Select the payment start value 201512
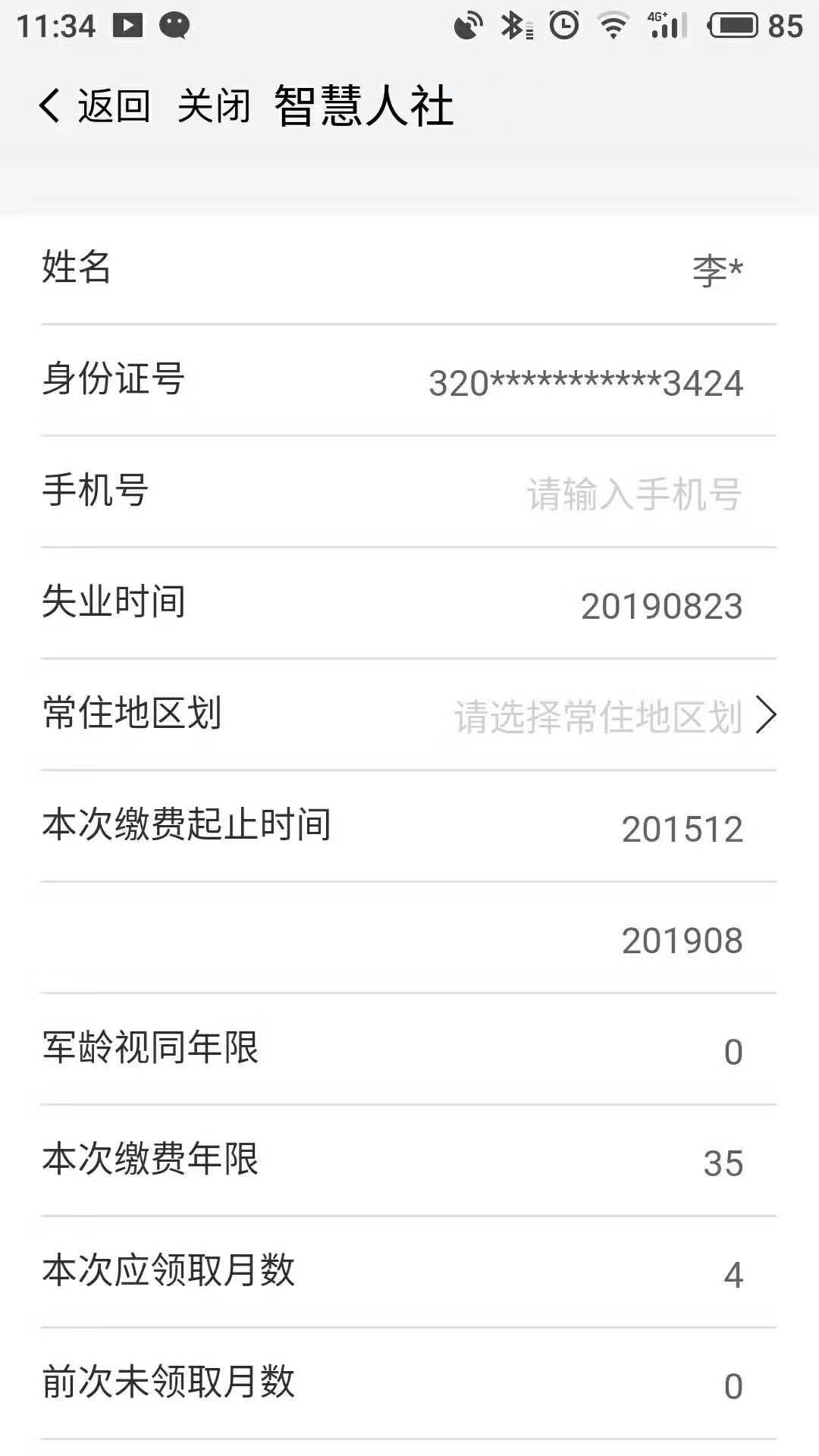This screenshot has width=819, height=1456. (681, 829)
